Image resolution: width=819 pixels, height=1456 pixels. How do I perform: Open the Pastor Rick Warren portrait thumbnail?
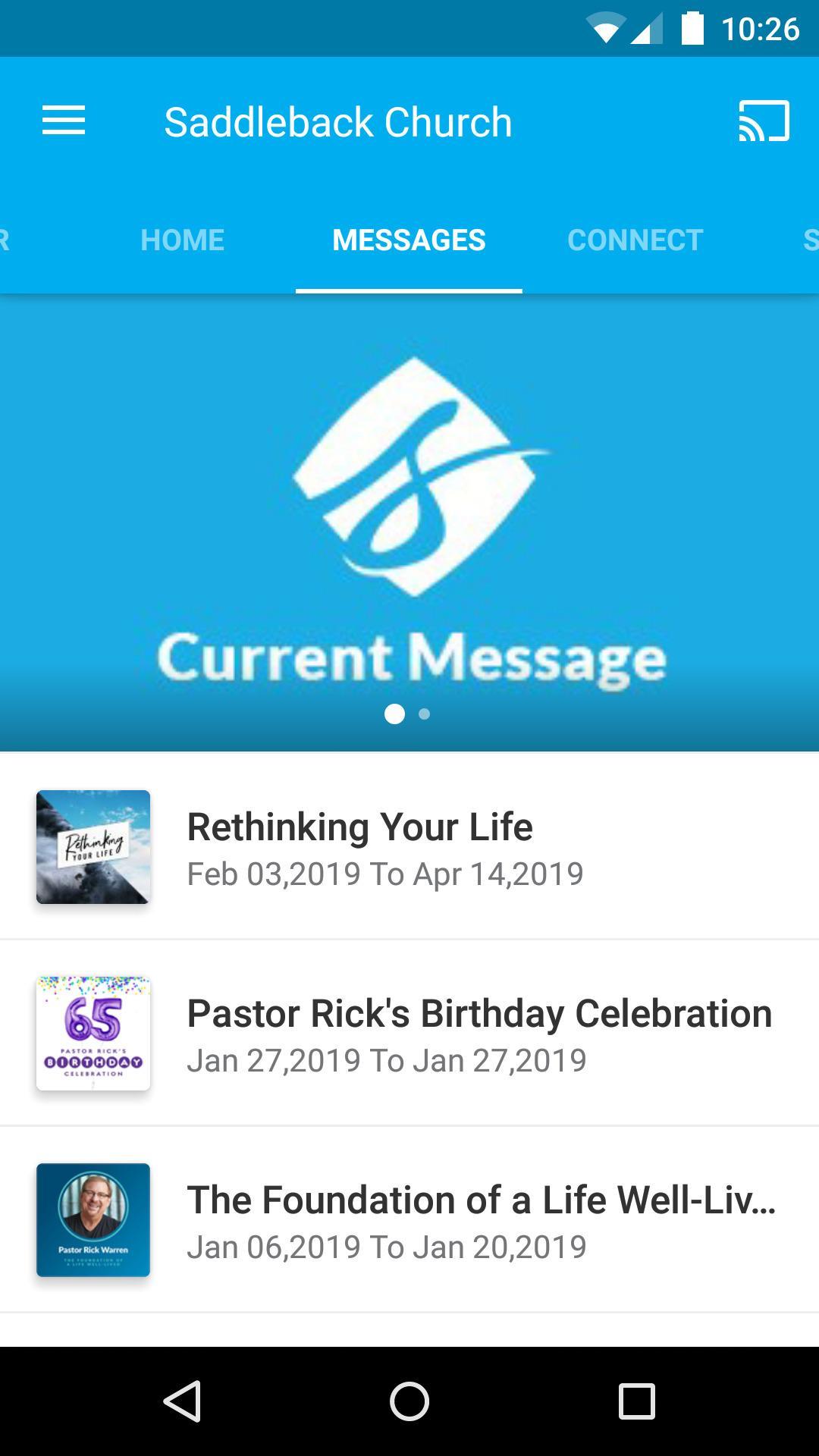point(93,1219)
